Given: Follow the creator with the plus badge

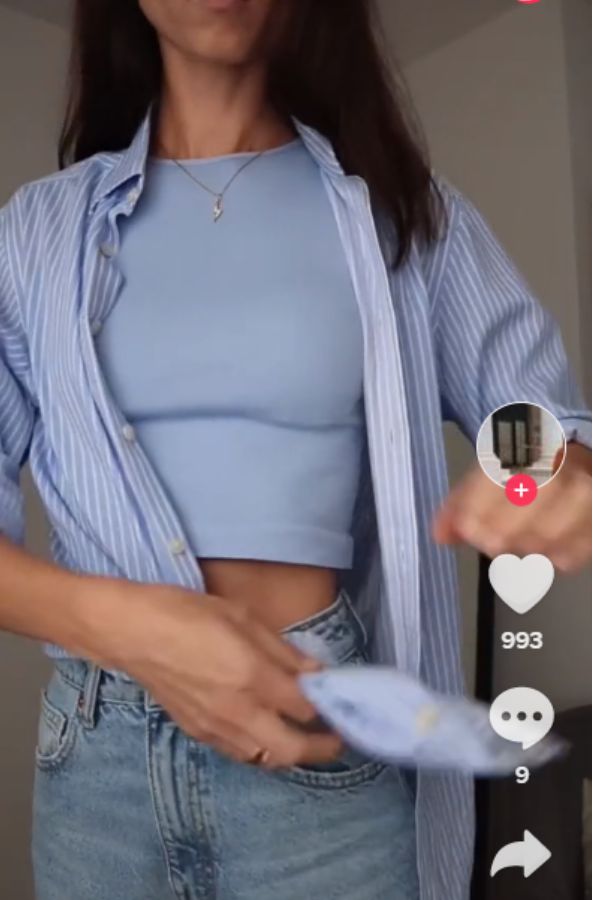Looking at the screenshot, I should click(521, 491).
